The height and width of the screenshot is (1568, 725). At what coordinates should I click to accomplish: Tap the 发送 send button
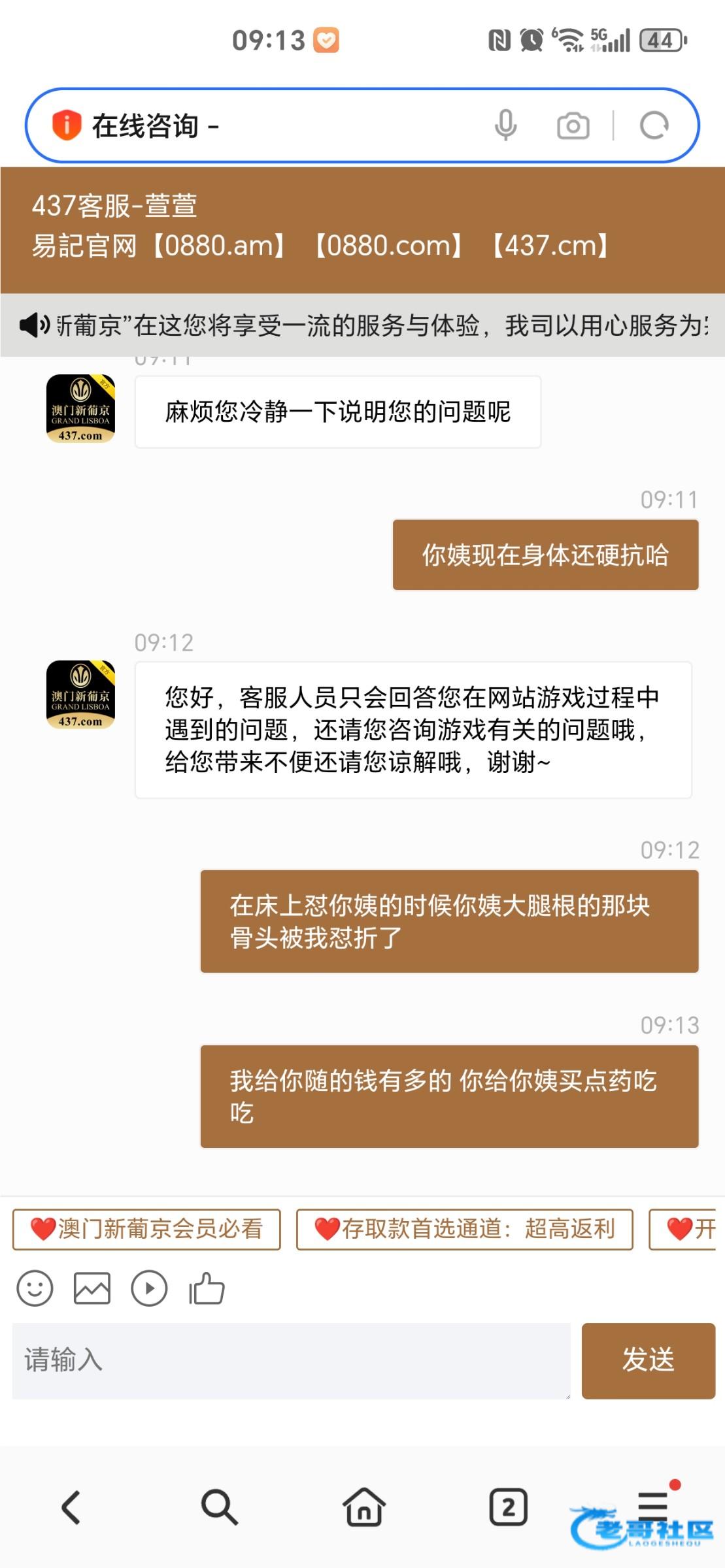(x=648, y=1361)
